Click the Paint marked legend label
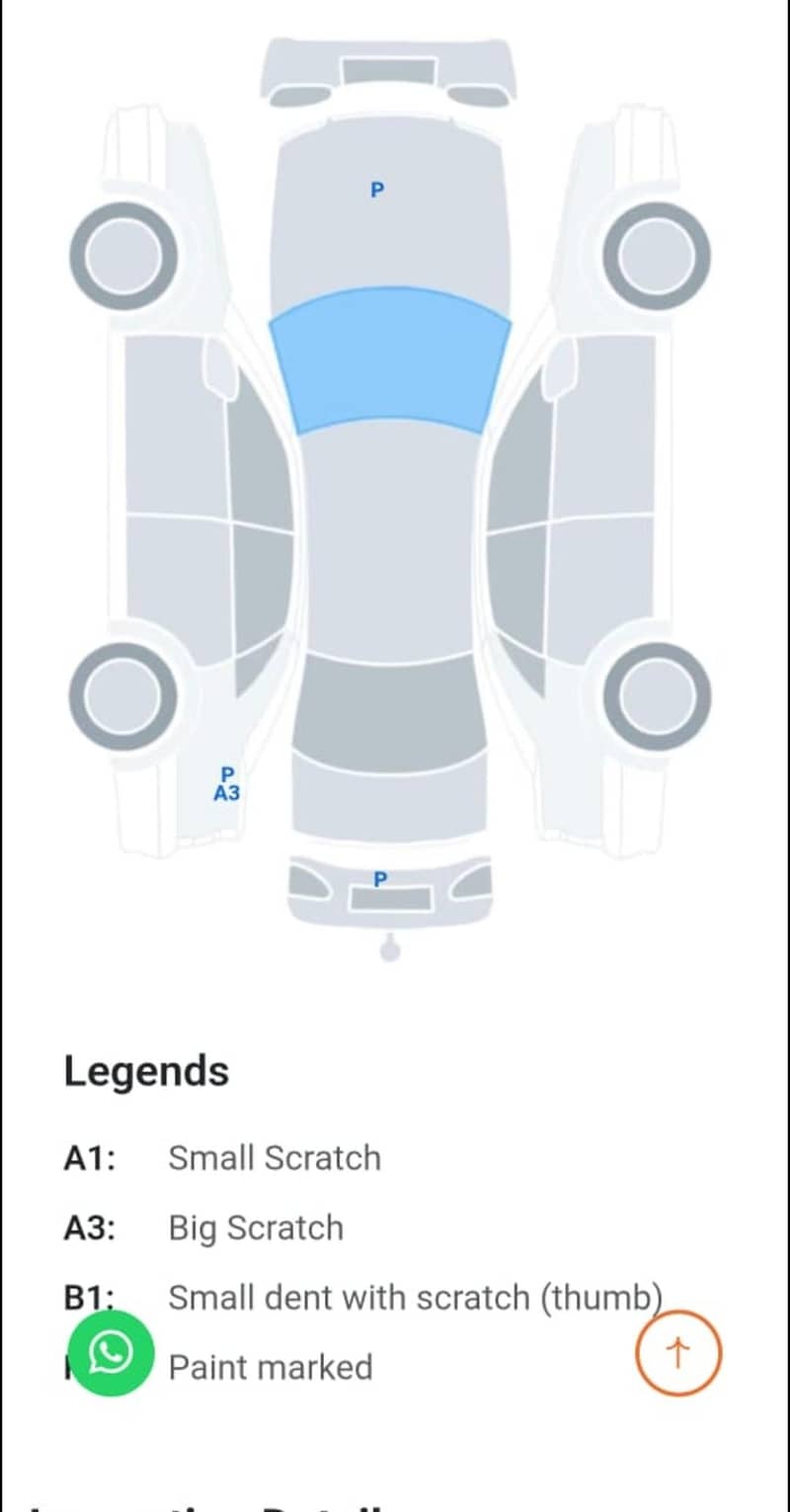This screenshot has height=1512, width=790. click(270, 1367)
